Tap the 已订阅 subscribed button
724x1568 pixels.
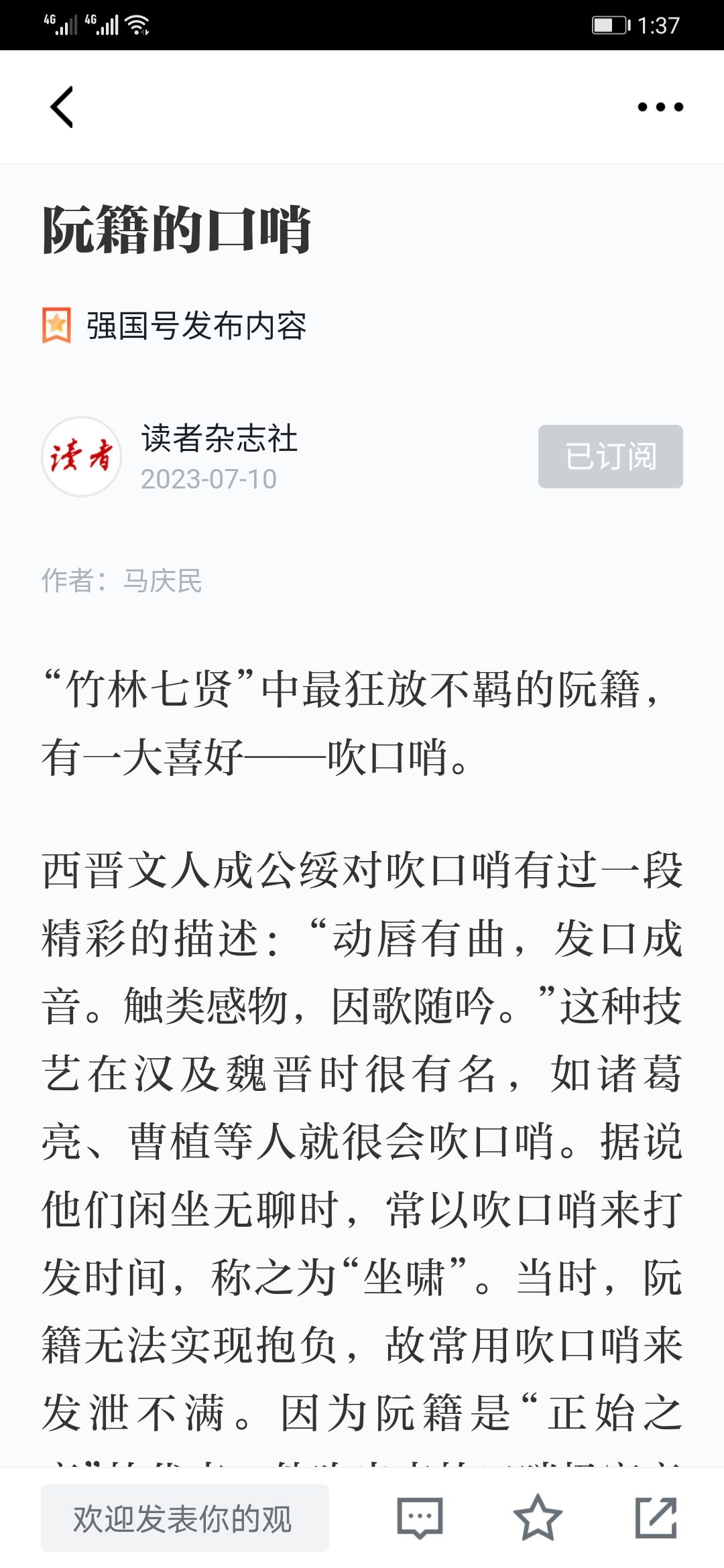coord(610,456)
